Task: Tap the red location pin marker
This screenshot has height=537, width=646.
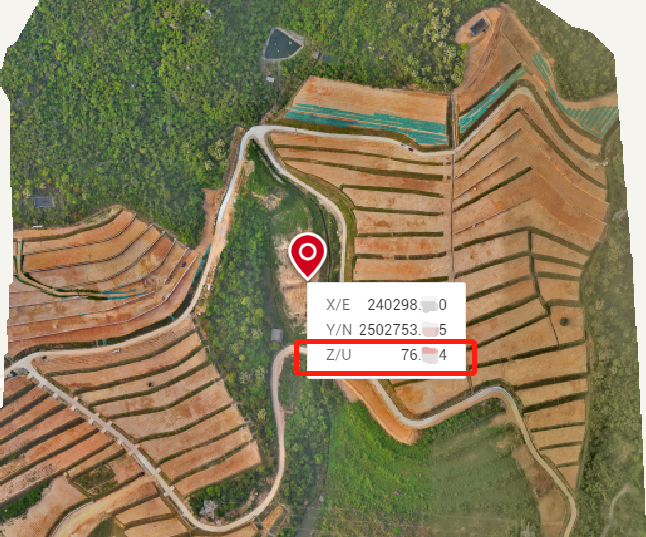Action: (308, 253)
